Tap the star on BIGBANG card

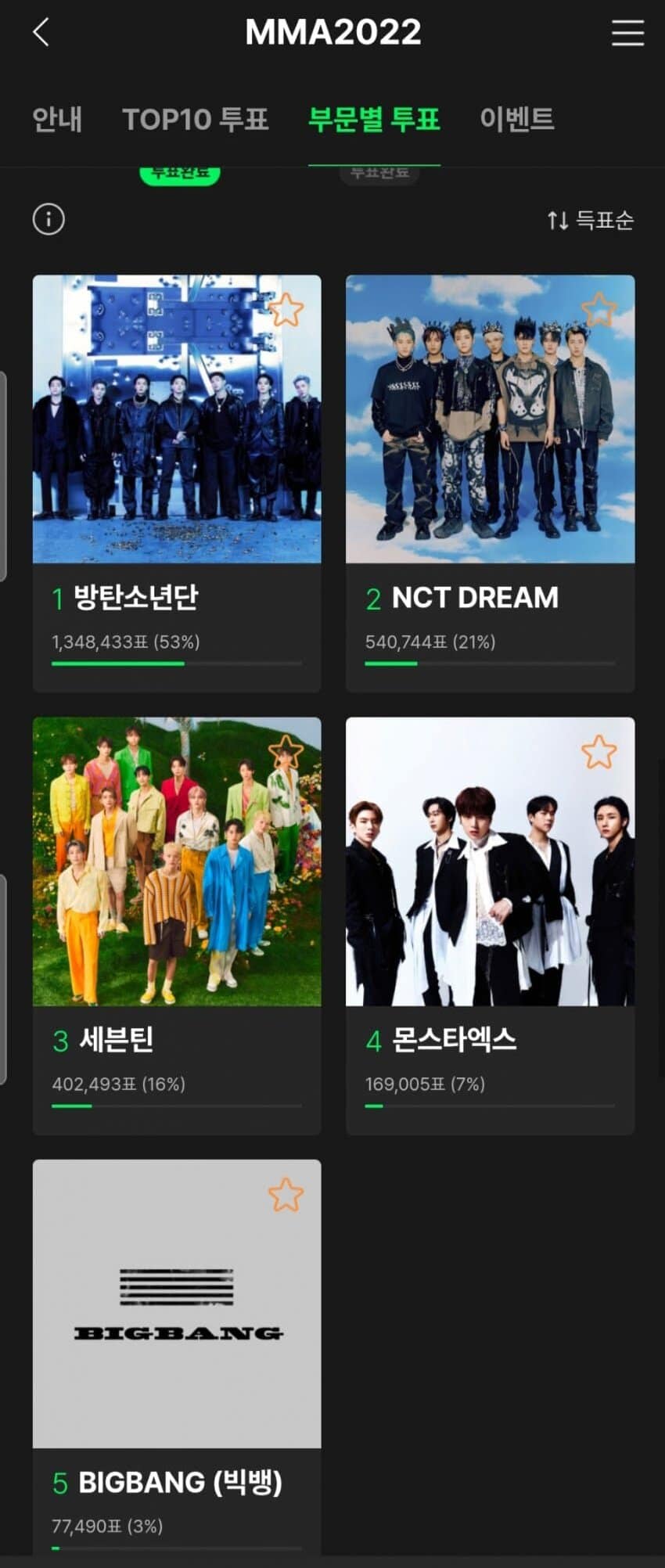286,1195
